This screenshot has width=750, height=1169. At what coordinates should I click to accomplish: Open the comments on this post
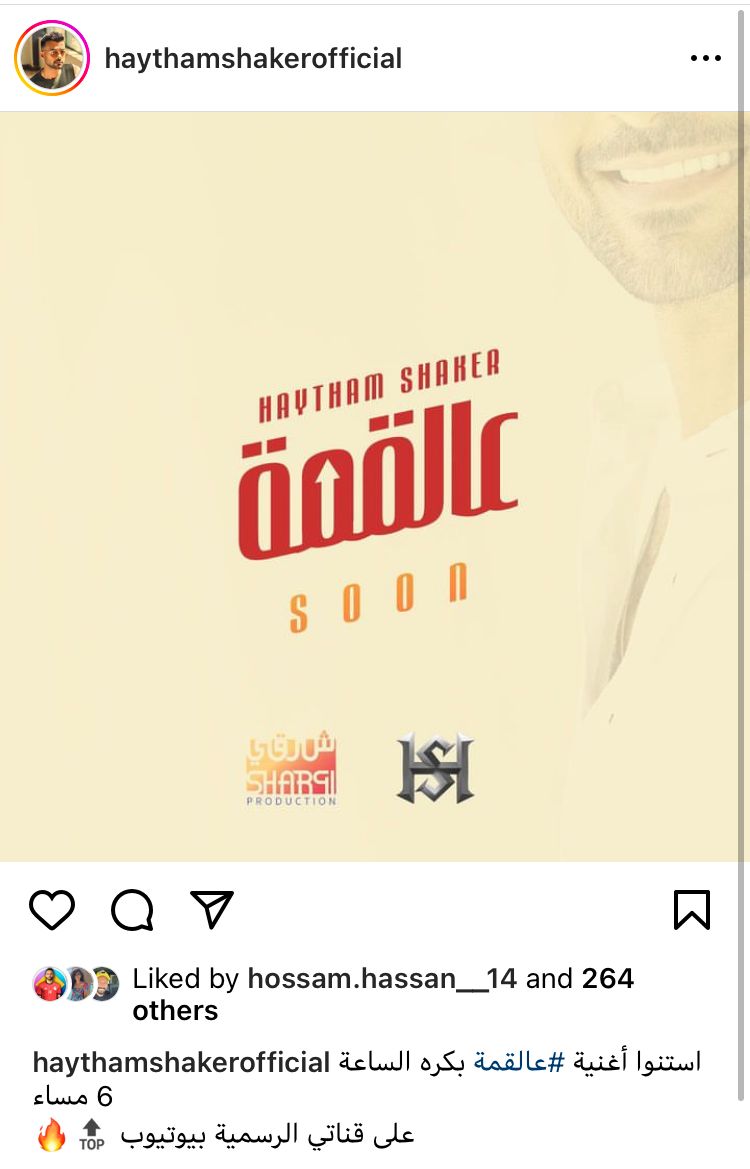pyautogui.click(x=132, y=910)
